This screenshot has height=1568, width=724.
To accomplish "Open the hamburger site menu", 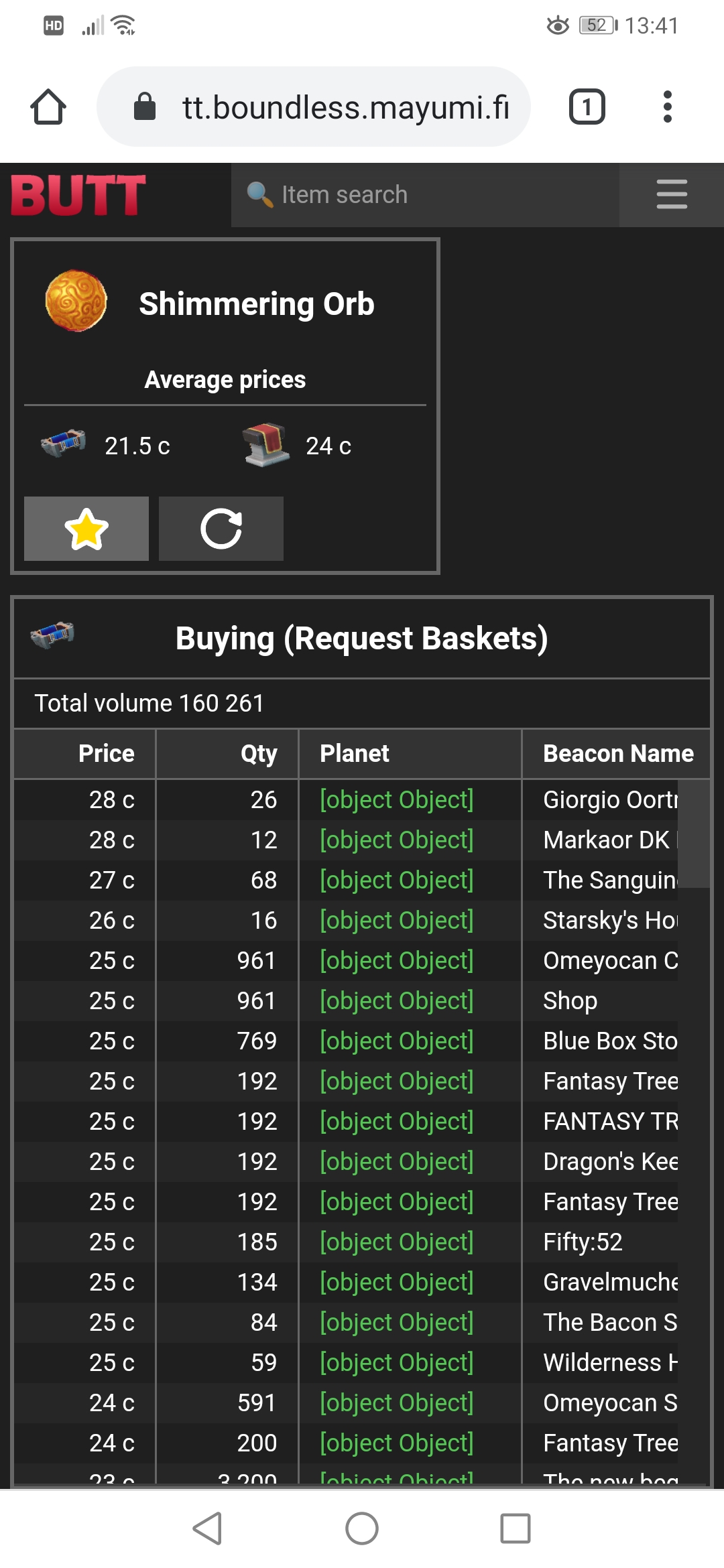I will point(672,194).
